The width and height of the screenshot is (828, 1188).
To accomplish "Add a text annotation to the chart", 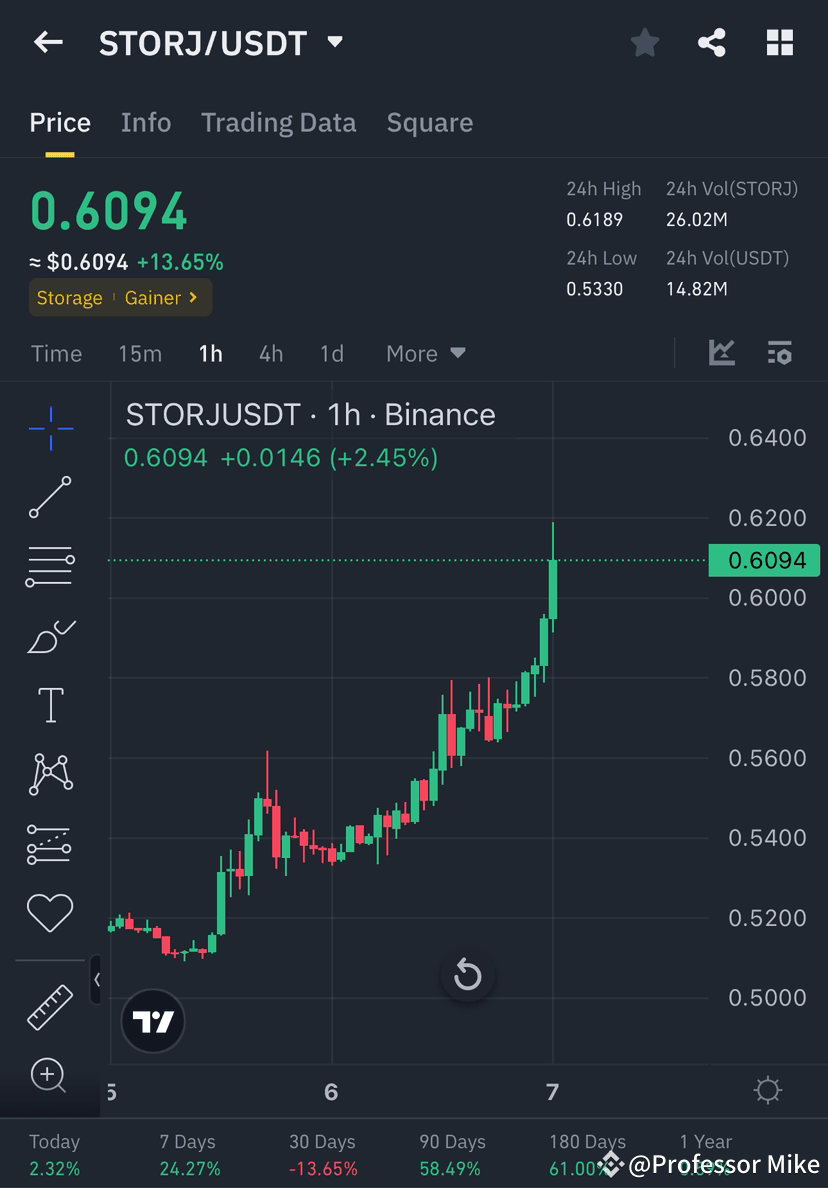I will 50,704.
